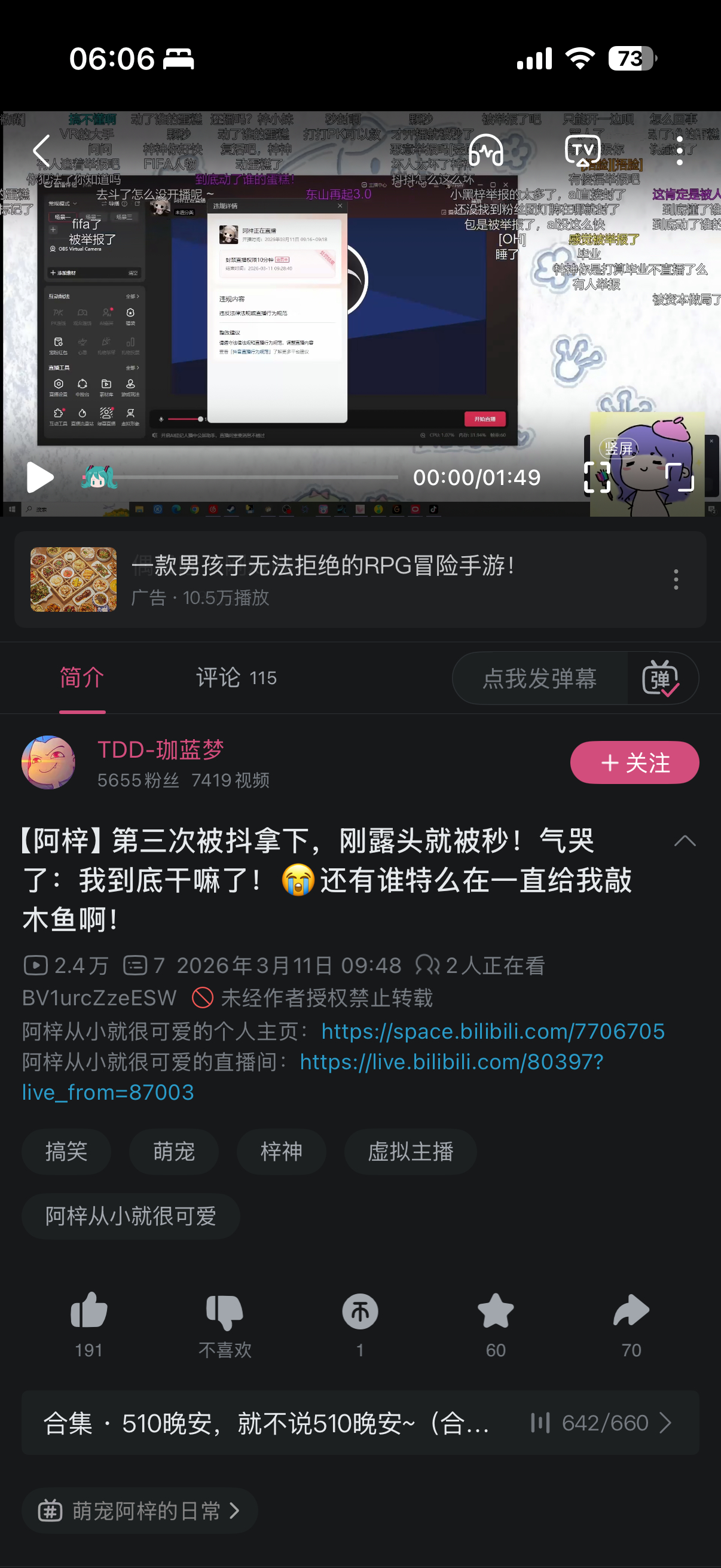Screen dimensions: 721x1568
Task: Collapse the video description
Action: (685, 841)
